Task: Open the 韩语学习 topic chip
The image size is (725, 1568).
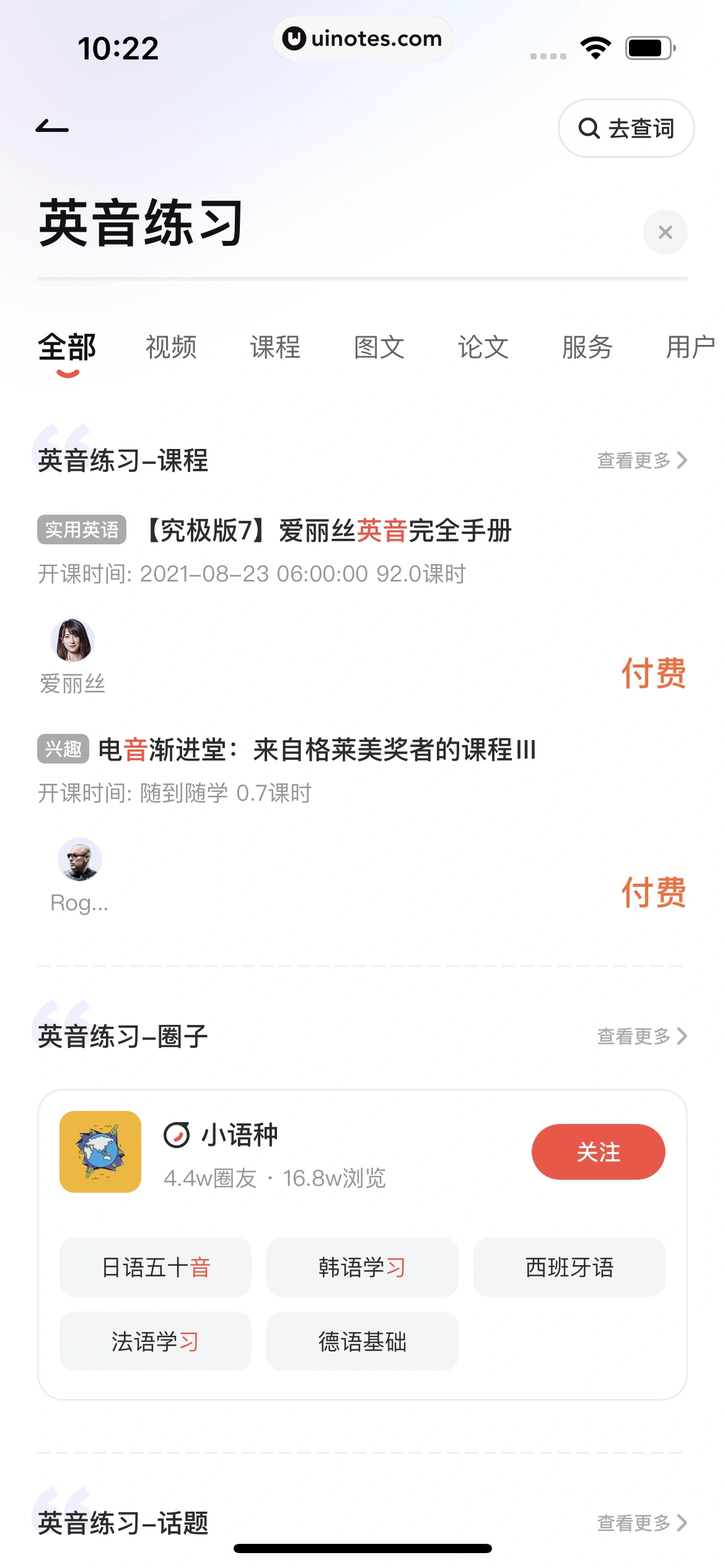Action: tap(362, 1268)
